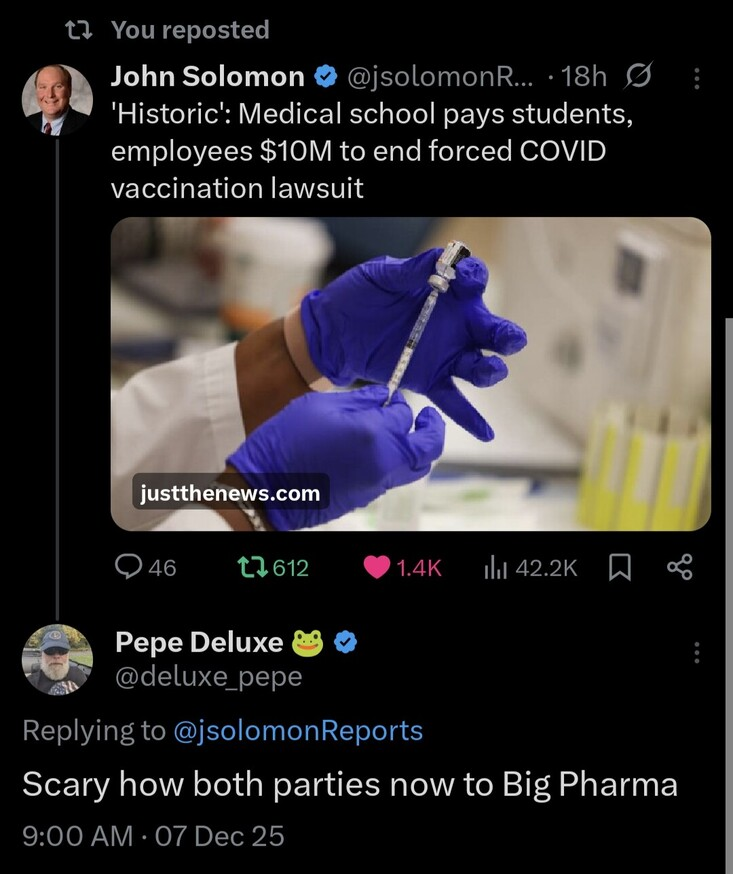Click John Solomon's blue verified badge
This screenshot has width=733, height=874.
[324, 76]
